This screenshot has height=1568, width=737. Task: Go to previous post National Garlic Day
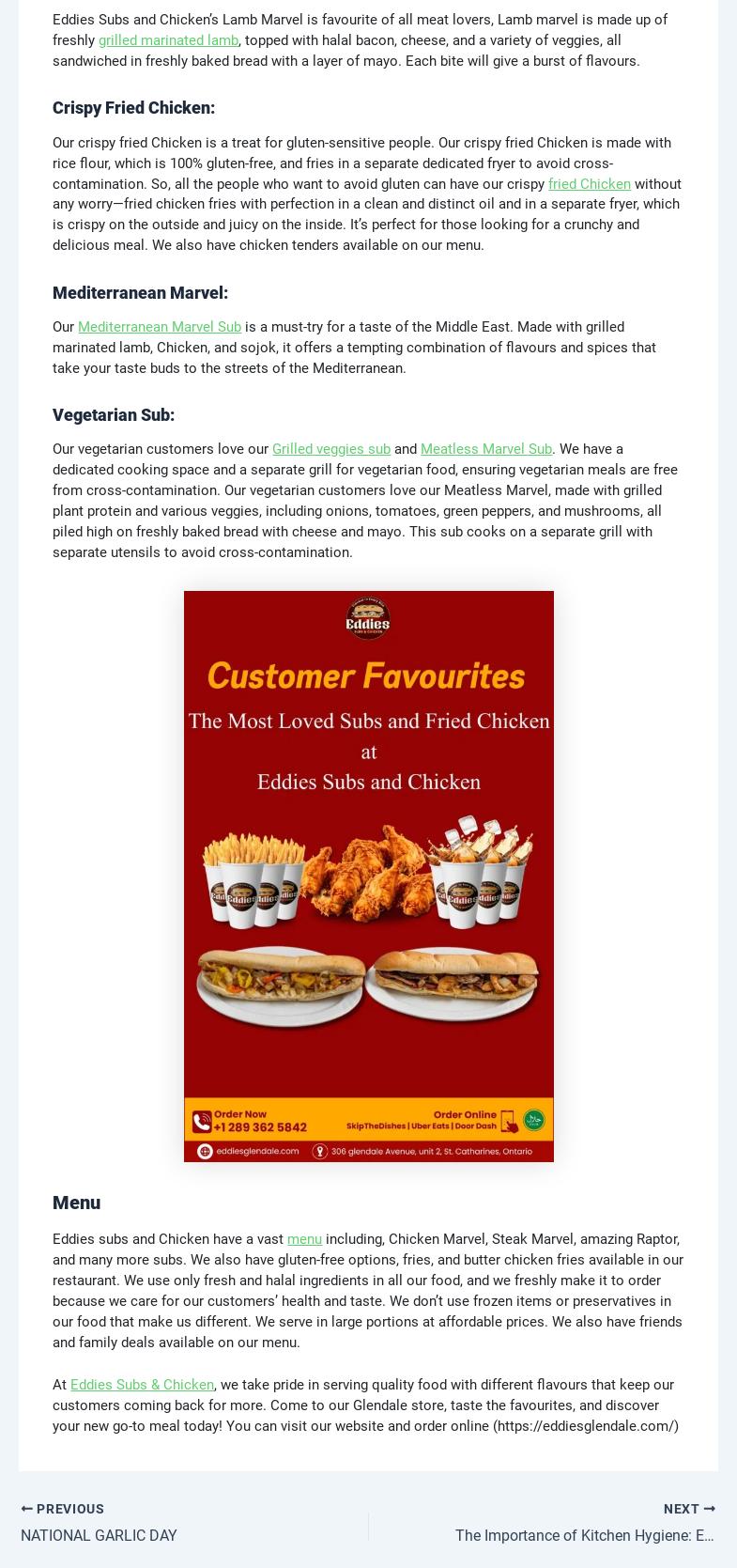(99, 1522)
